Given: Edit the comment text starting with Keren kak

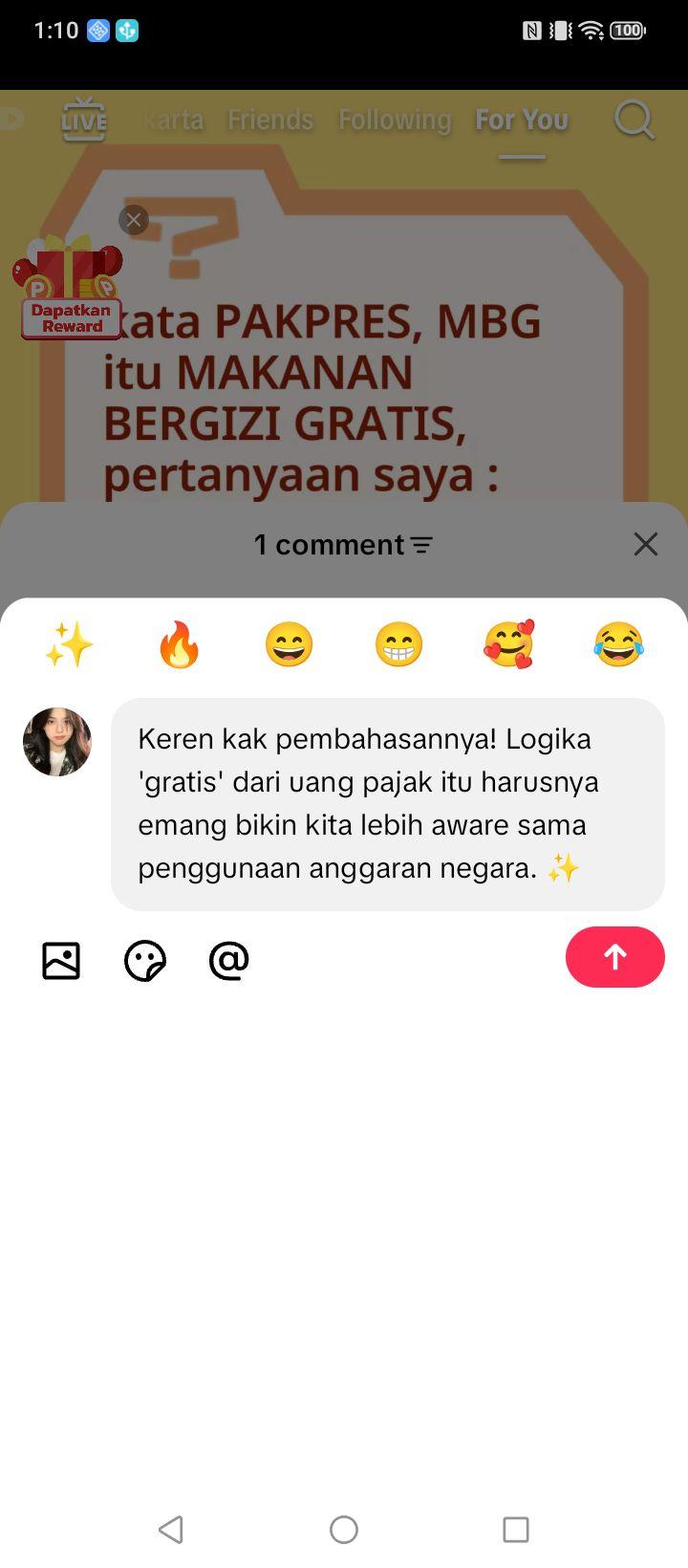Looking at the screenshot, I should tap(388, 804).
